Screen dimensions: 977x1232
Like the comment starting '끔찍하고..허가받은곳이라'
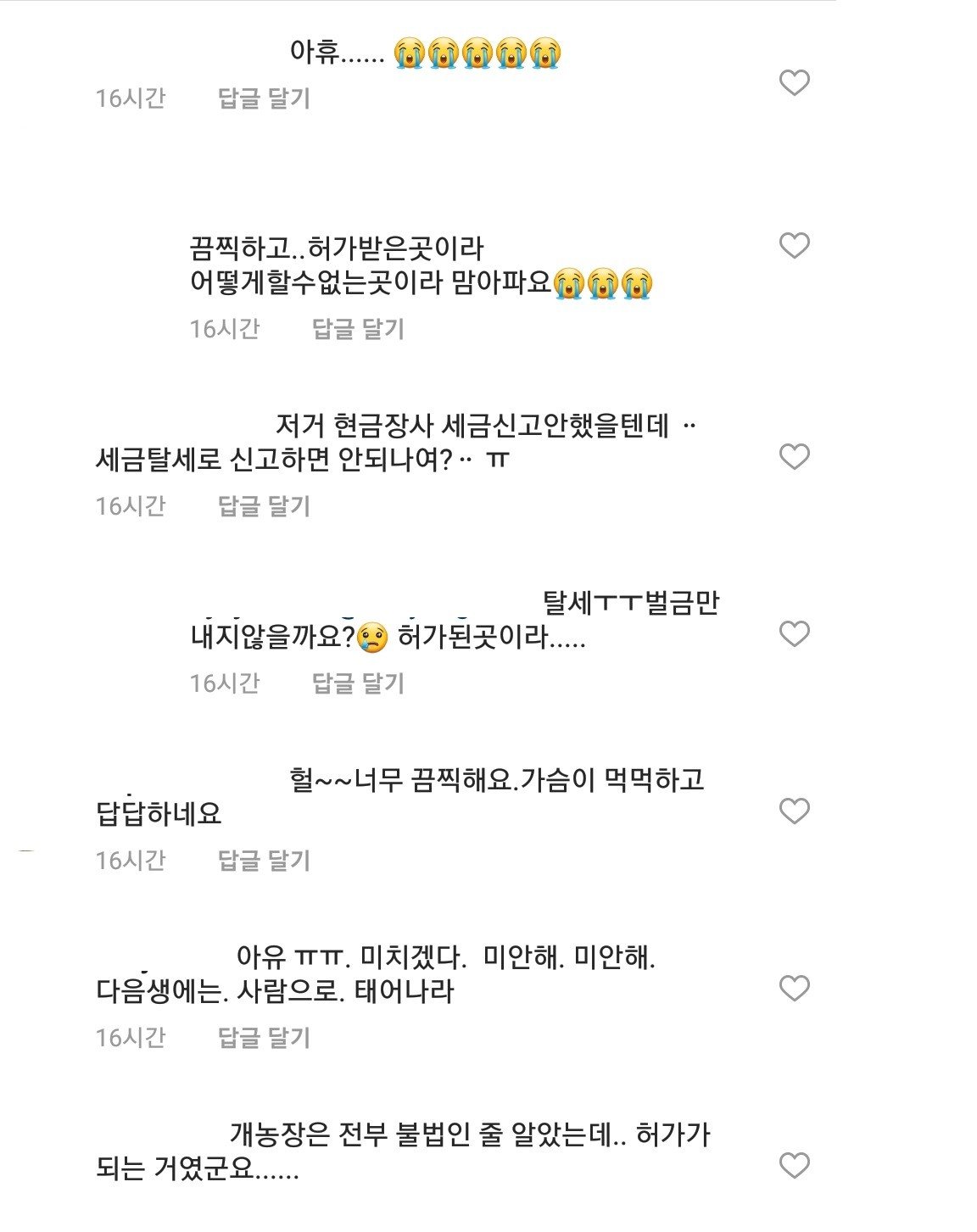794,246
